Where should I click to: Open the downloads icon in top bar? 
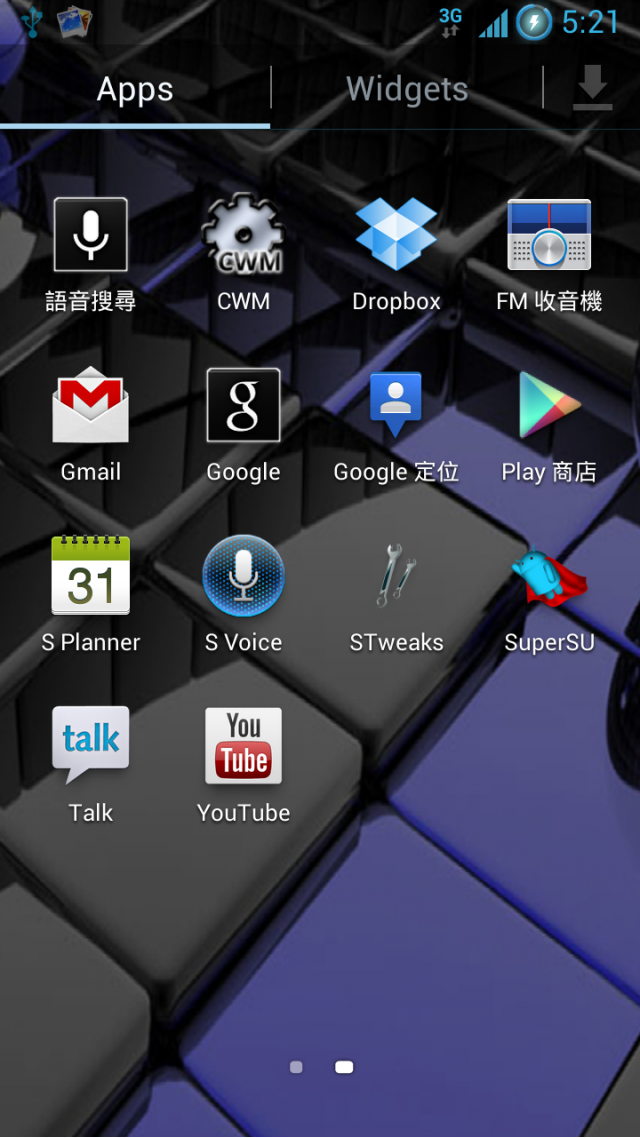[592, 88]
